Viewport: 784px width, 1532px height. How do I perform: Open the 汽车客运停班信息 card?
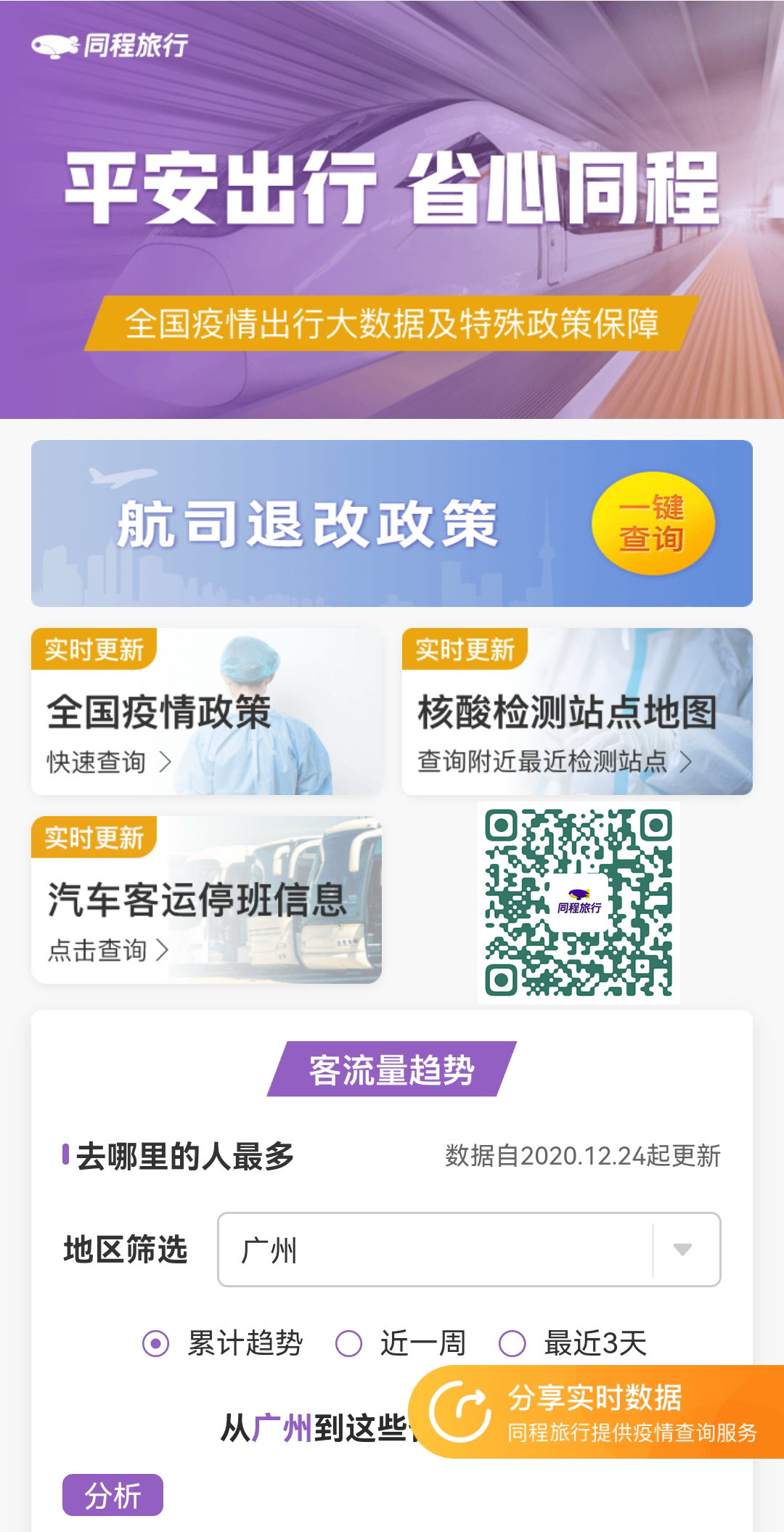(x=206, y=900)
